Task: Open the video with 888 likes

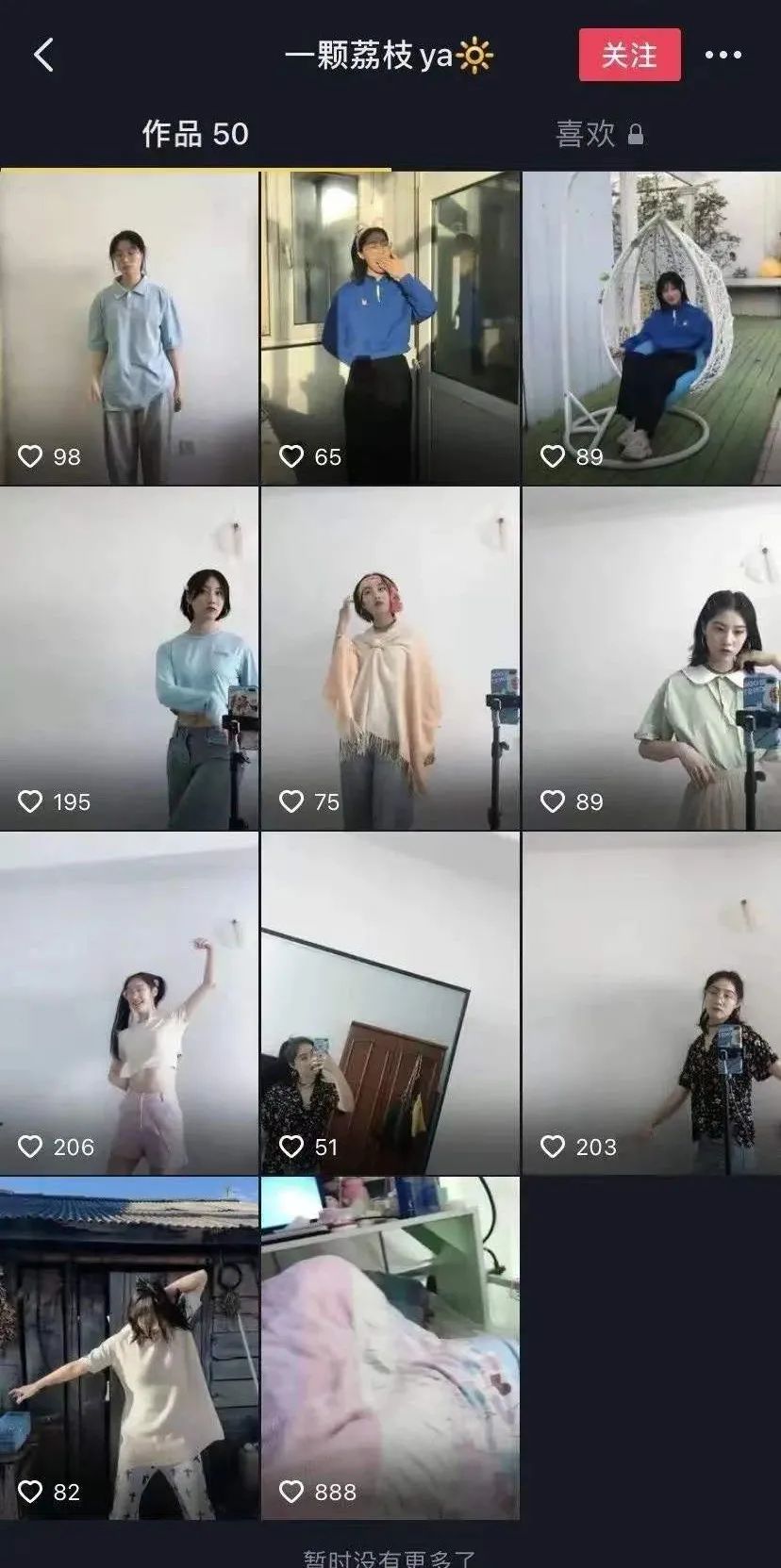Action: click(390, 1348)
